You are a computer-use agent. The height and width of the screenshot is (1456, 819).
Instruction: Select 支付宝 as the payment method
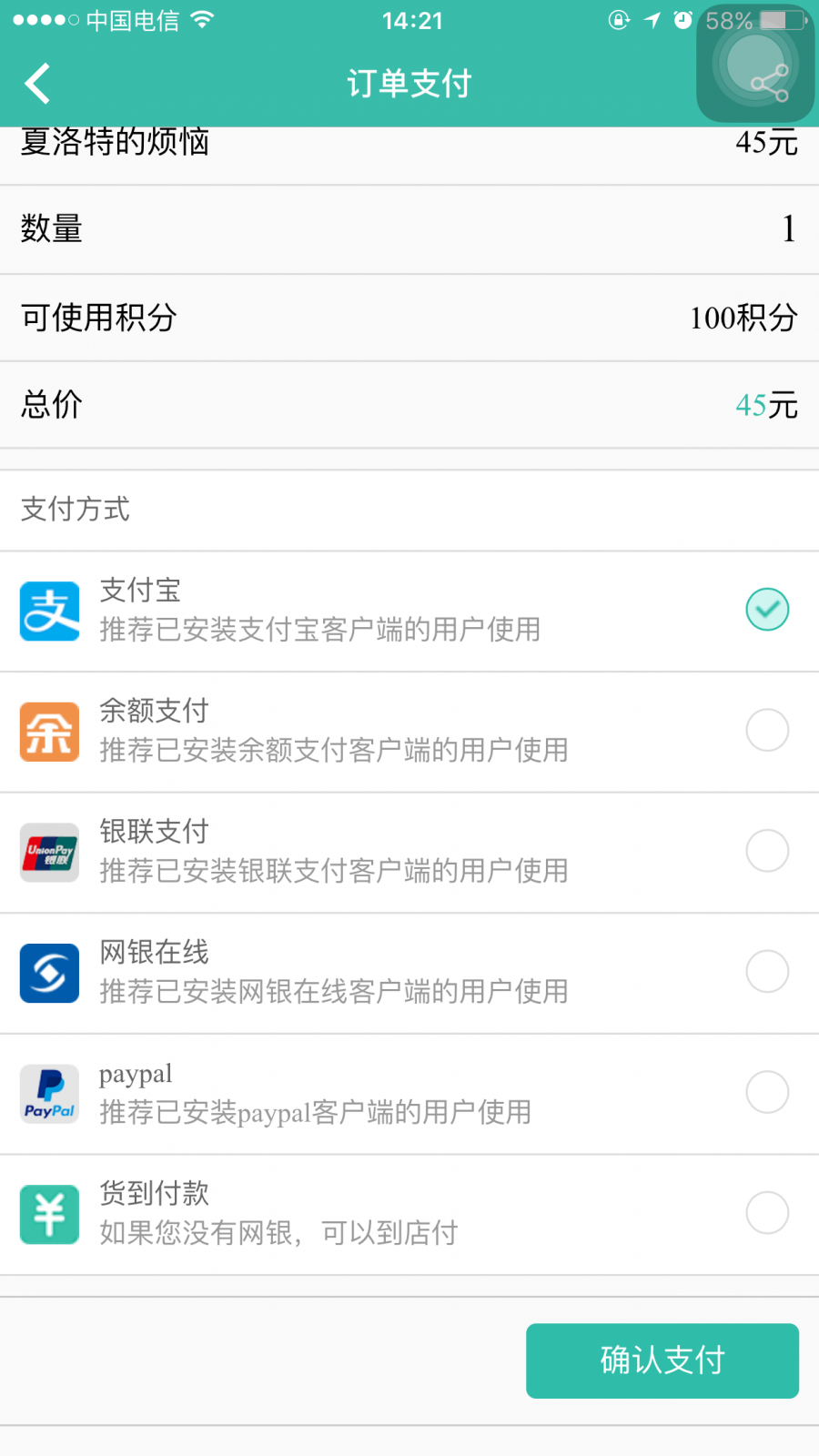pyautogui.click(x=409, y=611)
